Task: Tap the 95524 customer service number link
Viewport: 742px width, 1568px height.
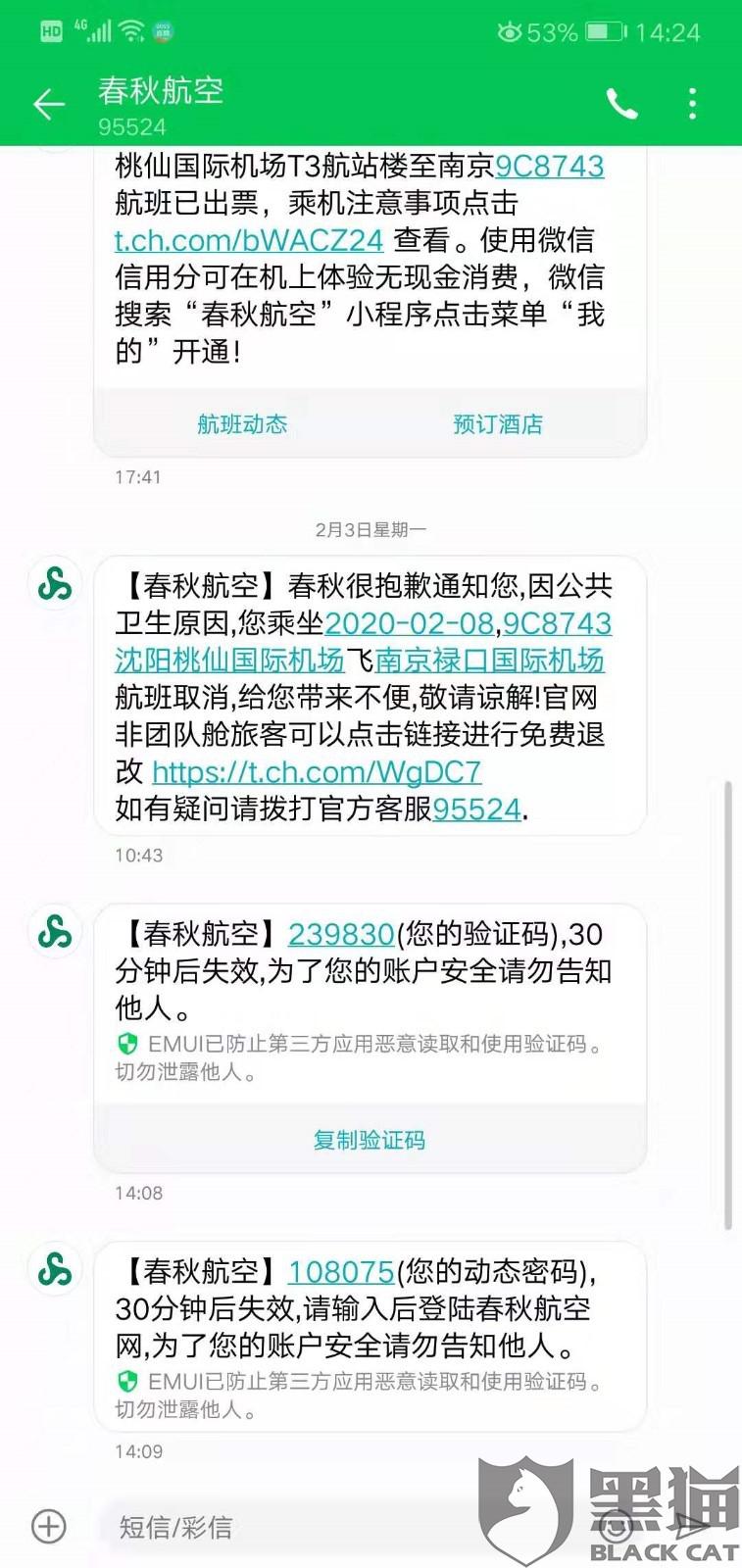Action: pos(476,809)
